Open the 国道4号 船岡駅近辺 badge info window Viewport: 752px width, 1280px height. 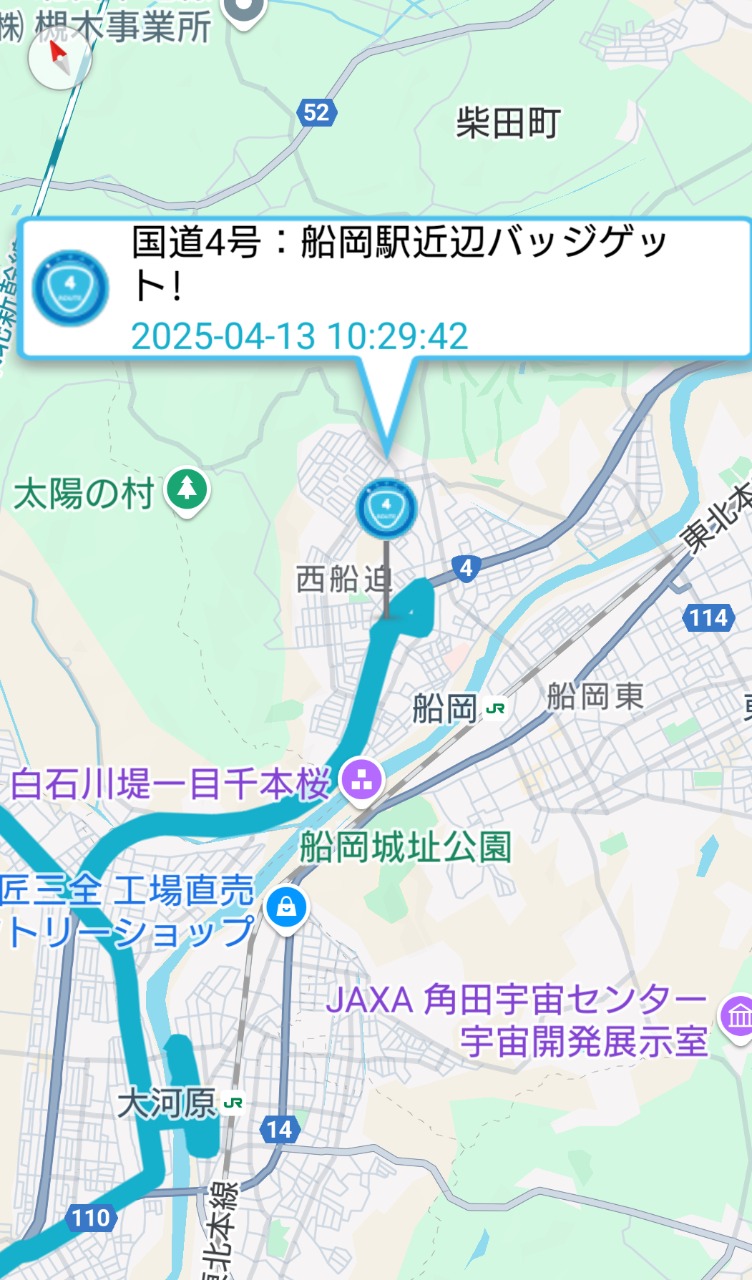(x=385, y=288)
